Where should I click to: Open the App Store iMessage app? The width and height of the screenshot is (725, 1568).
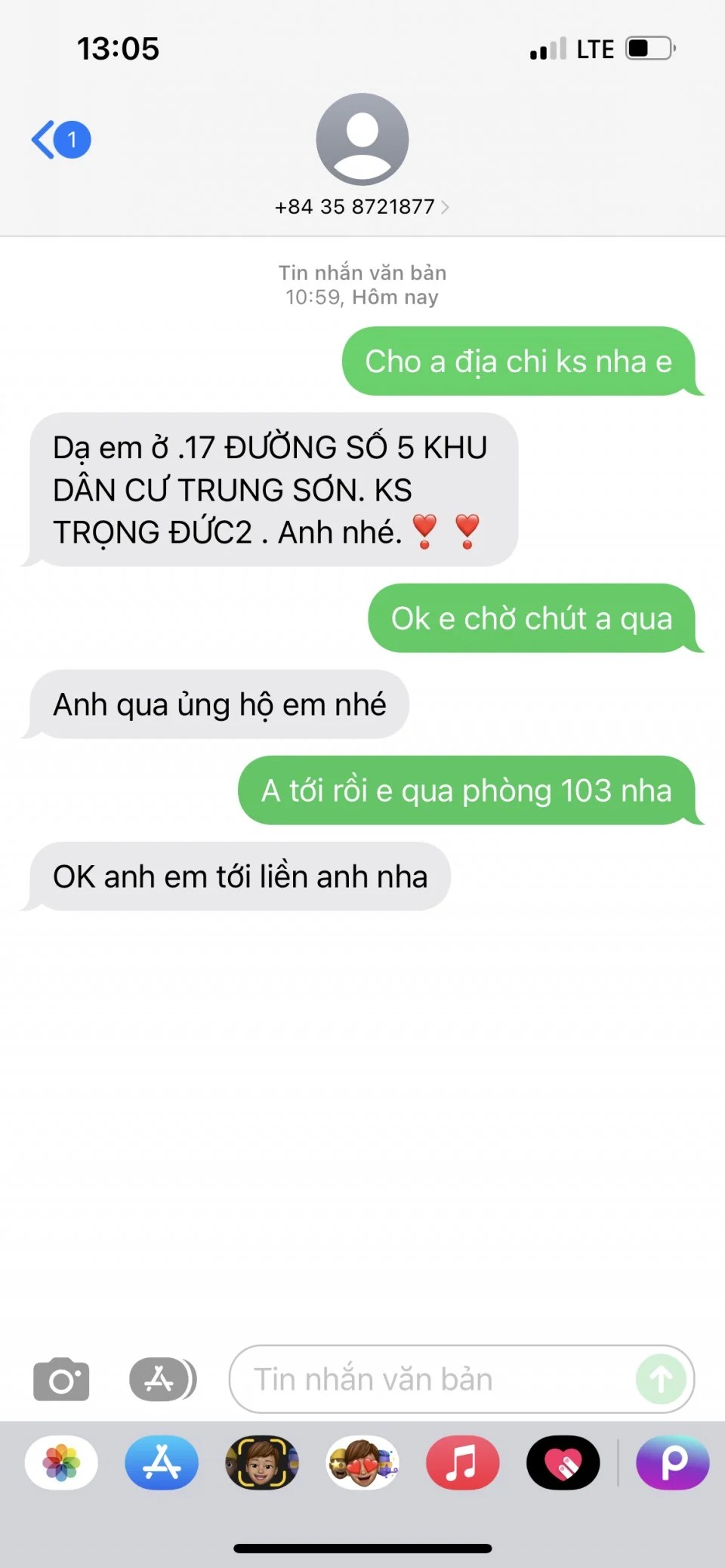click(162, 1462)
